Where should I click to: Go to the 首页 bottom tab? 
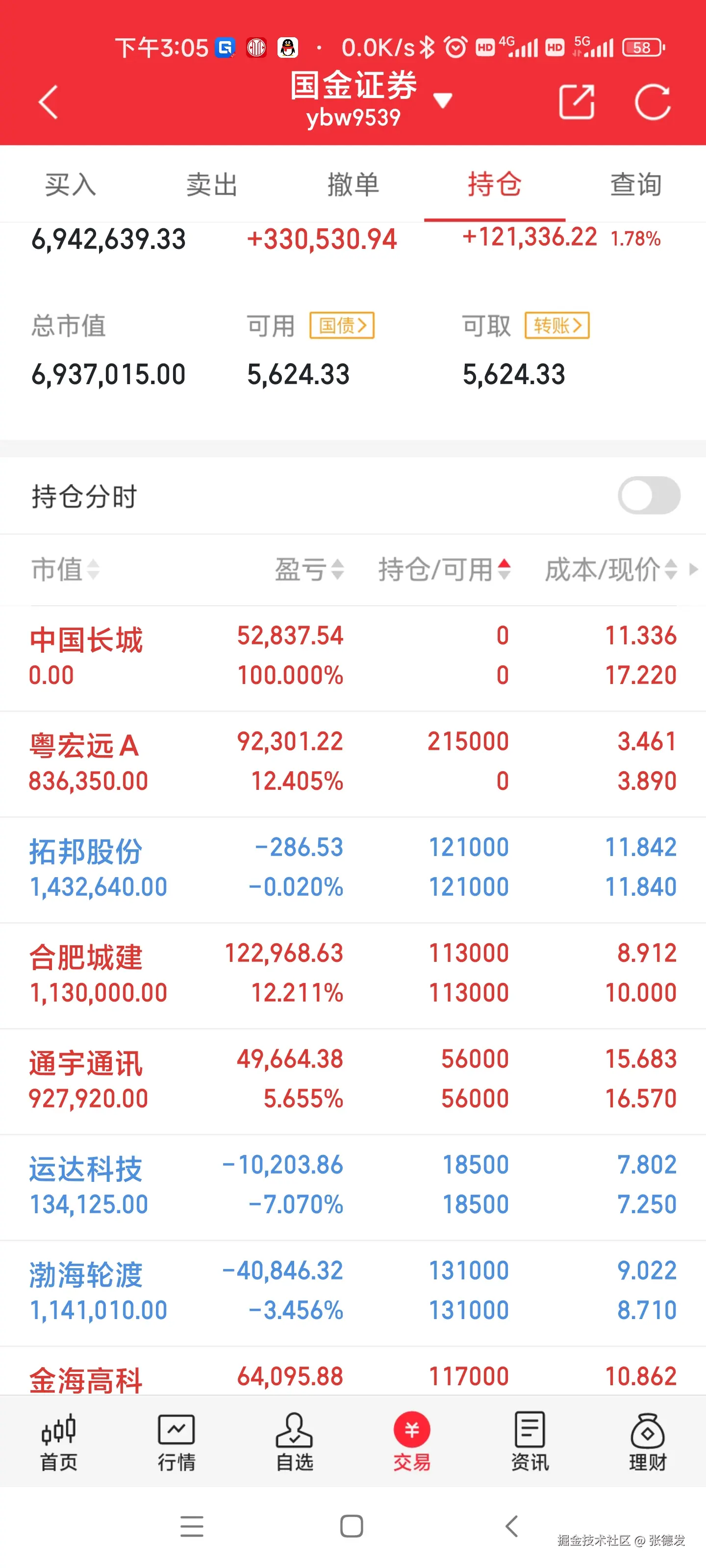(x=58, y=1442)
